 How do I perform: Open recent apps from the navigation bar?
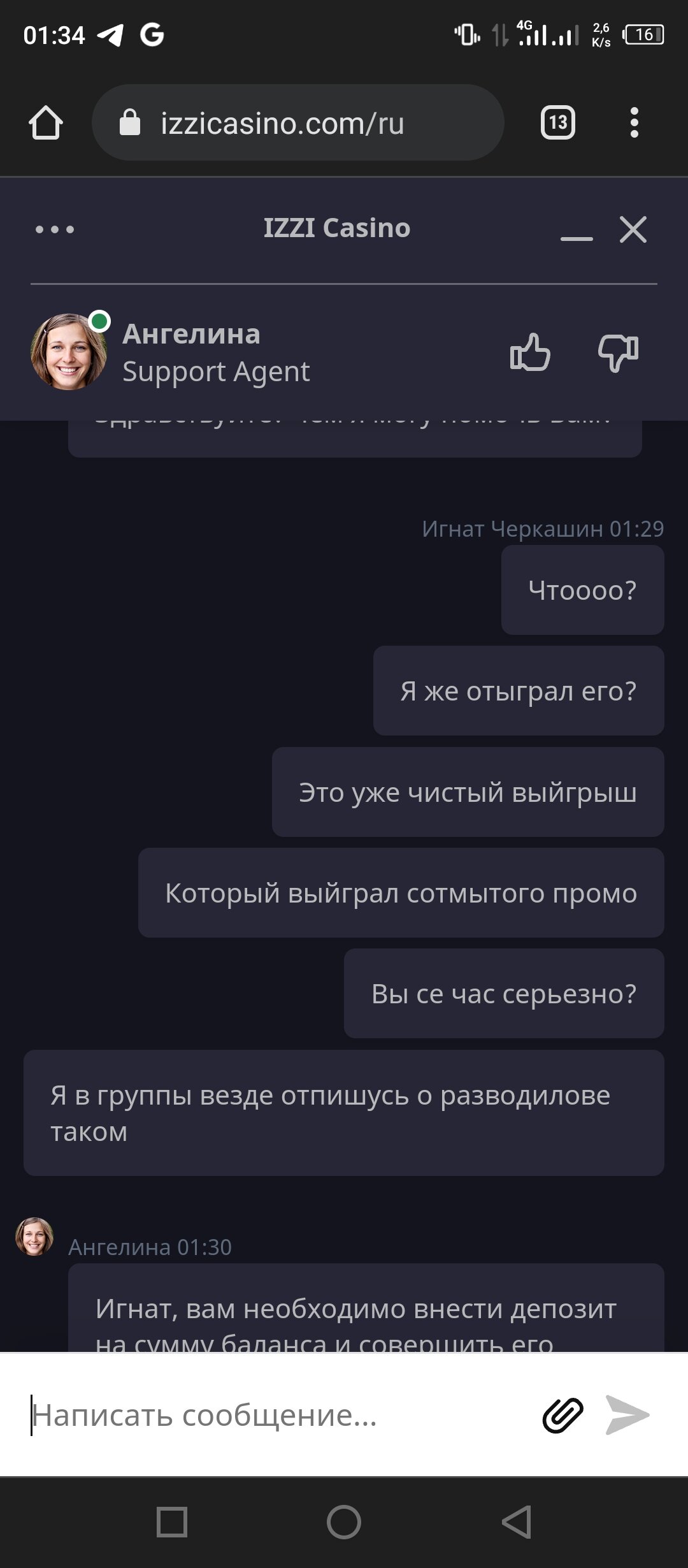172,1522
